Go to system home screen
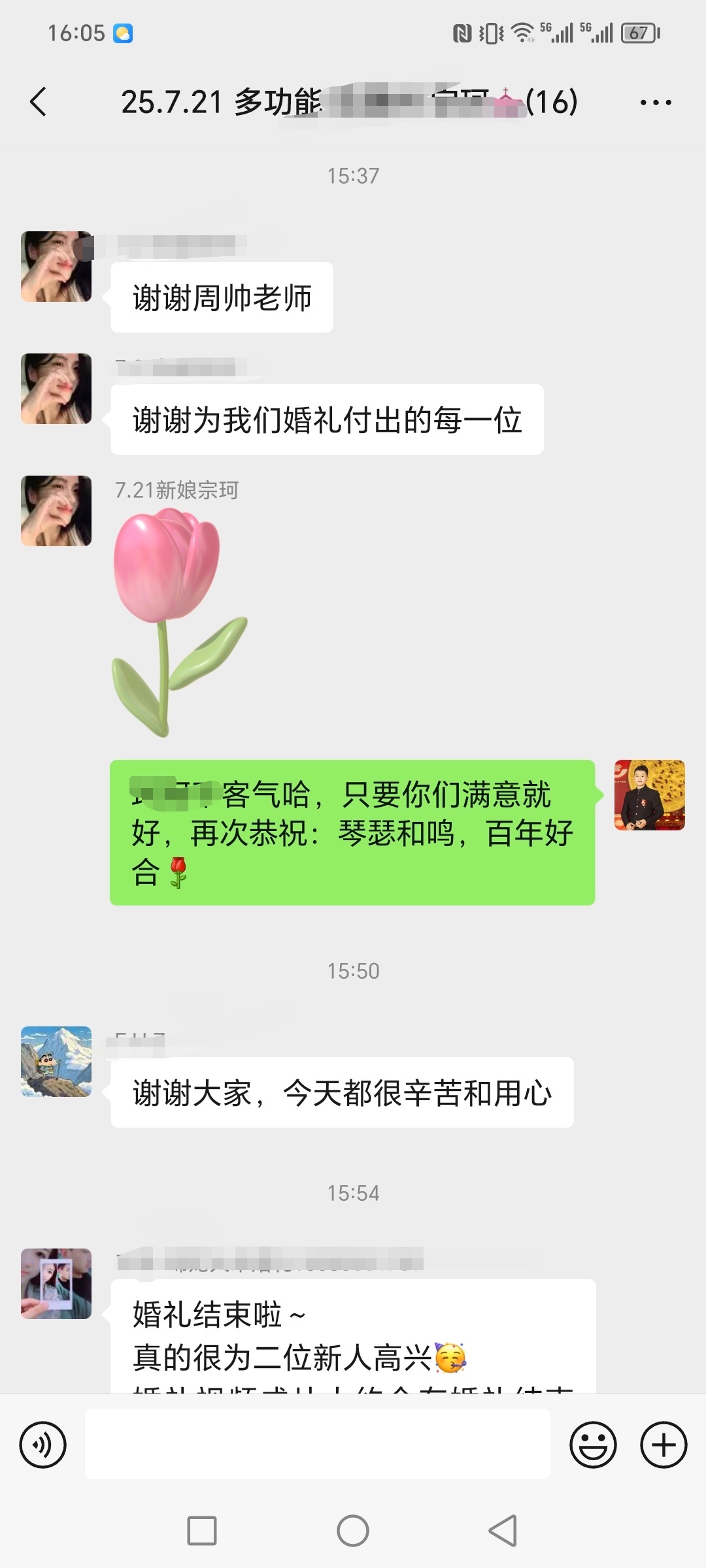This screenshot has width=706, height=1568. click(353, 1531)
